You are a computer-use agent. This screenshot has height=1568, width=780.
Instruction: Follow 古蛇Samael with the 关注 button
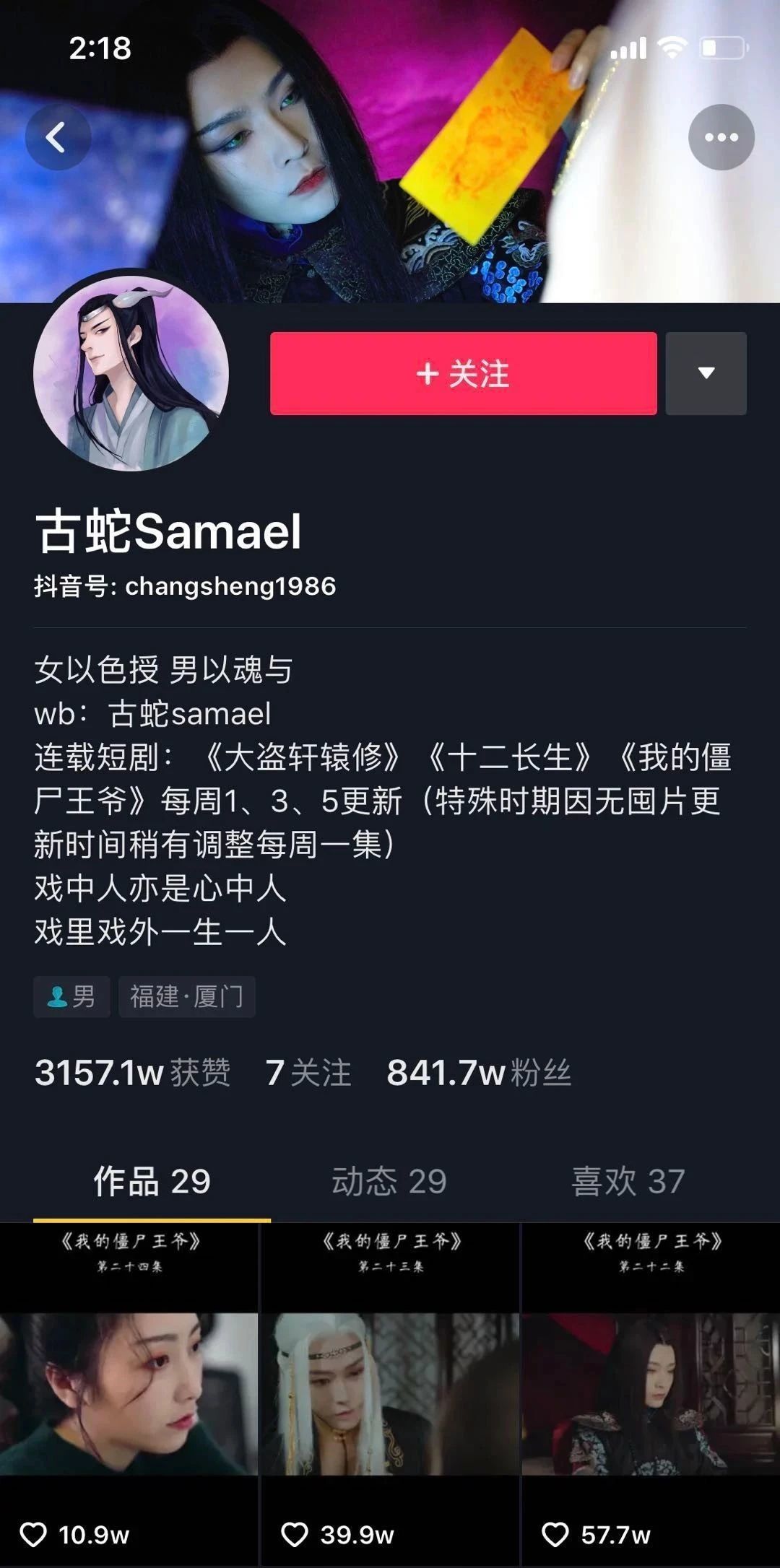point(463,374)
